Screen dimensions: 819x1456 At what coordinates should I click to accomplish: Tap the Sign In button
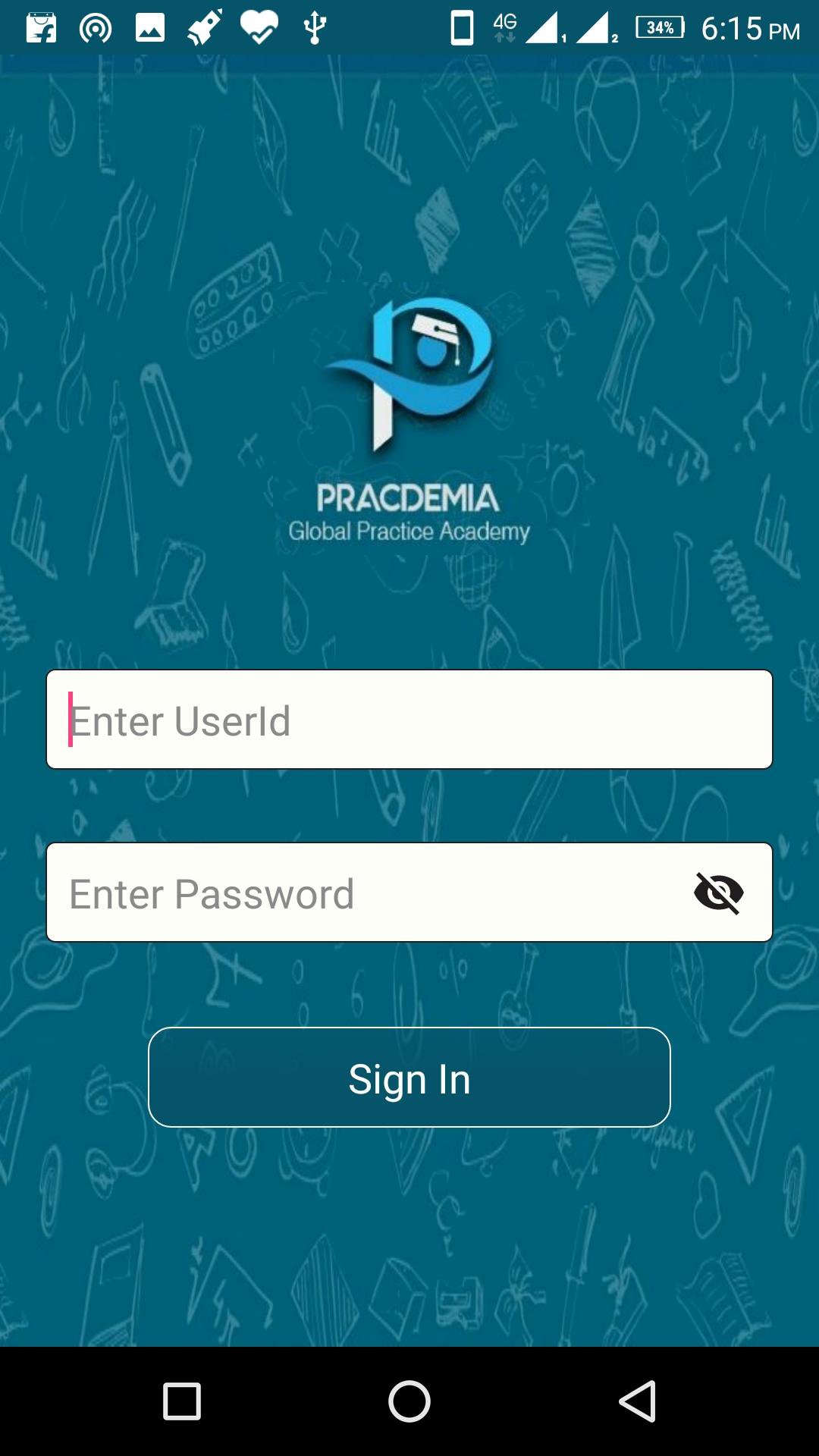click(409, 1078)
